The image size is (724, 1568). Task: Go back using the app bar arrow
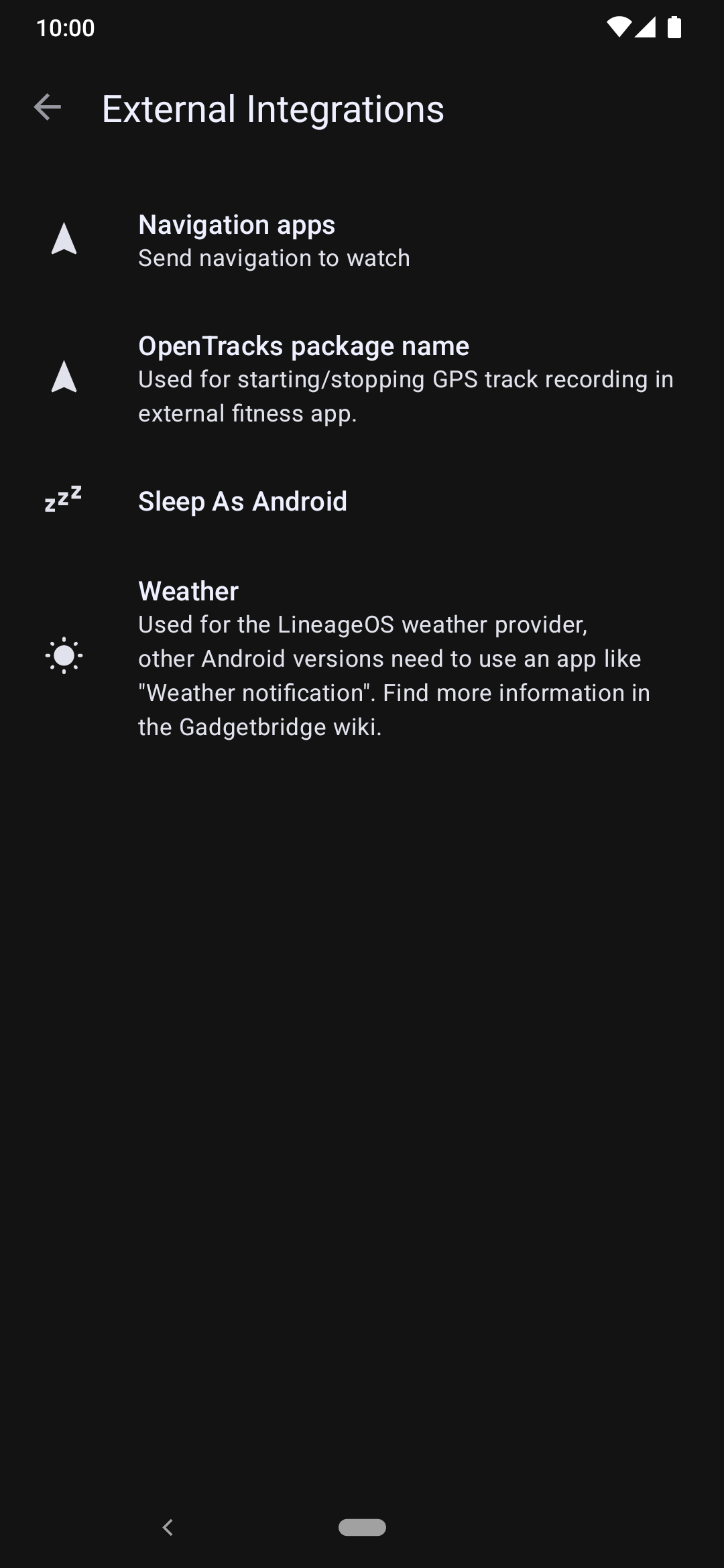tap(47, 108)
